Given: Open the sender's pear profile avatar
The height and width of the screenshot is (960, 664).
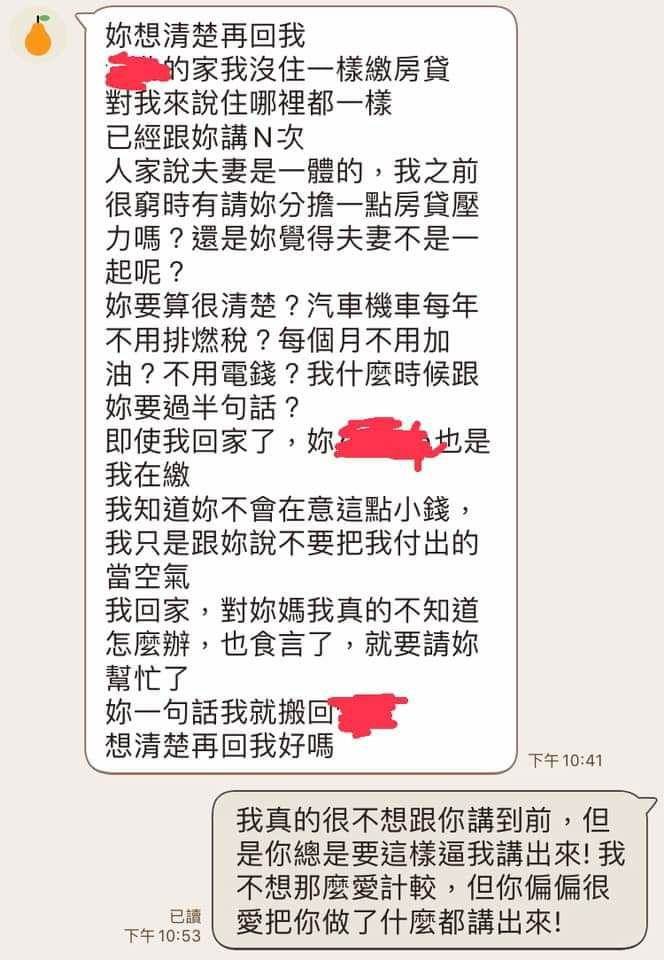Looking at the screenshot, I should click(x=38, y=37).
